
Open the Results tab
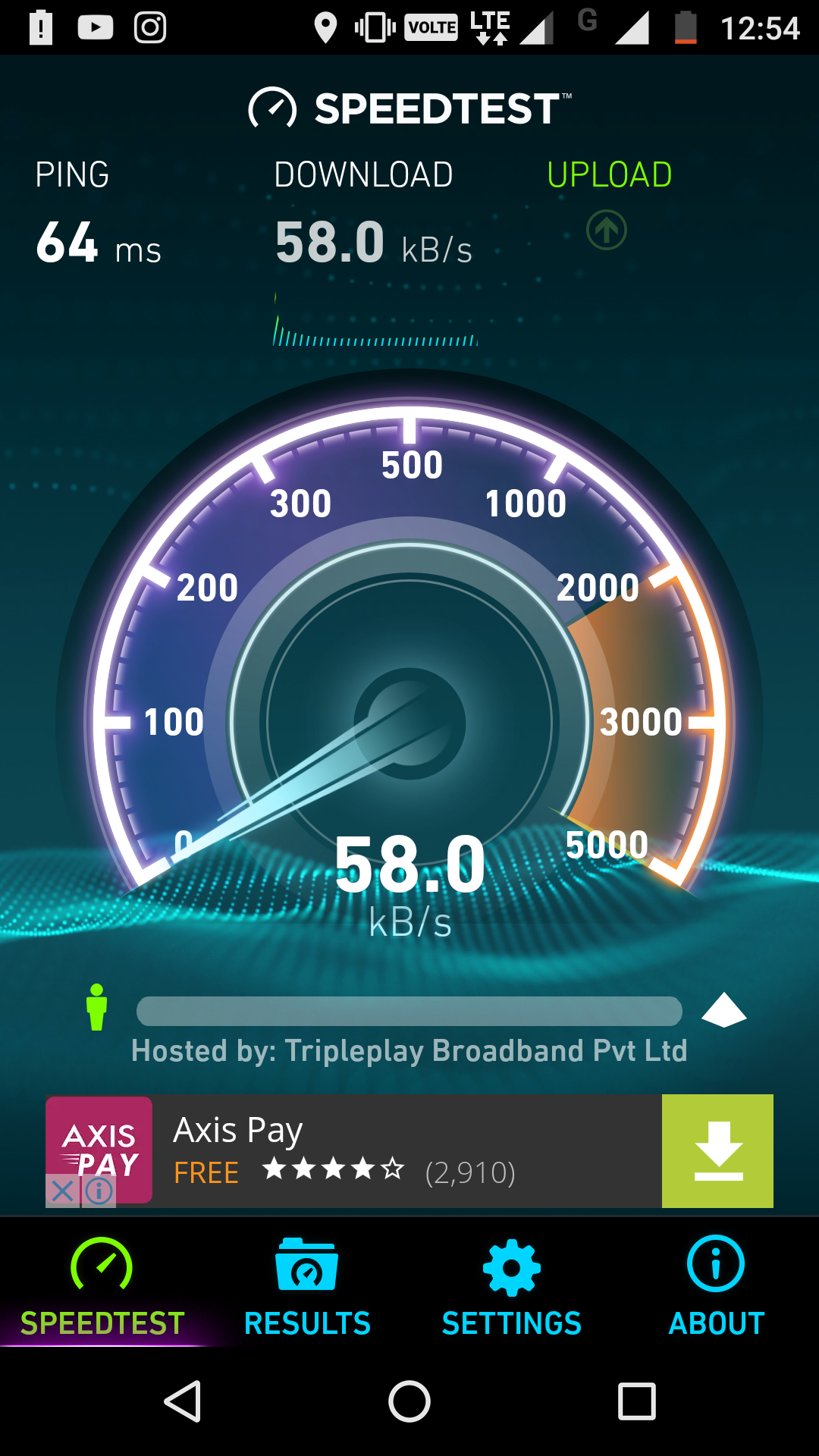(307, 1286)
